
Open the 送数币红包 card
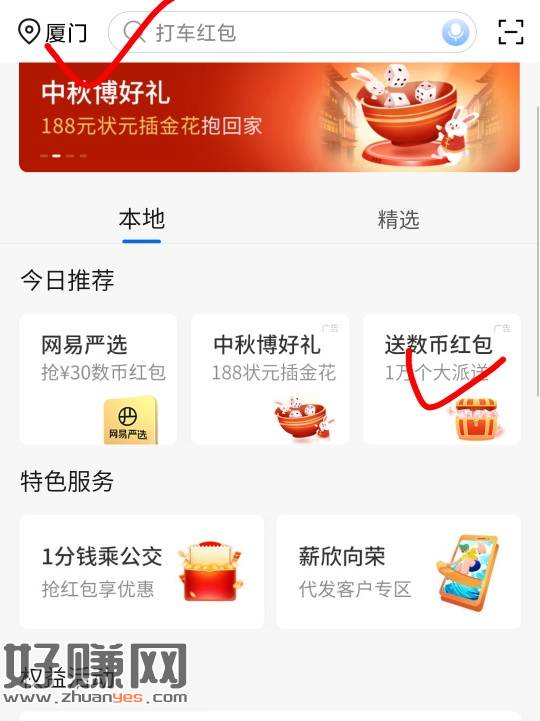tap(442, 379)
